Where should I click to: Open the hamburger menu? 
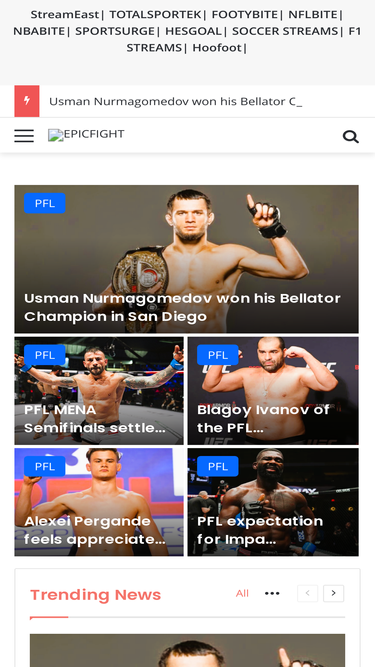click(x=24, y=136)
